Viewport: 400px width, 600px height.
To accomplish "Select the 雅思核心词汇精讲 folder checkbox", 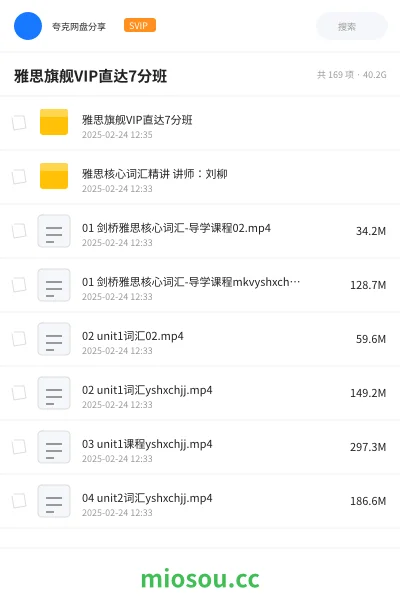I will click(x=19, y=177).
